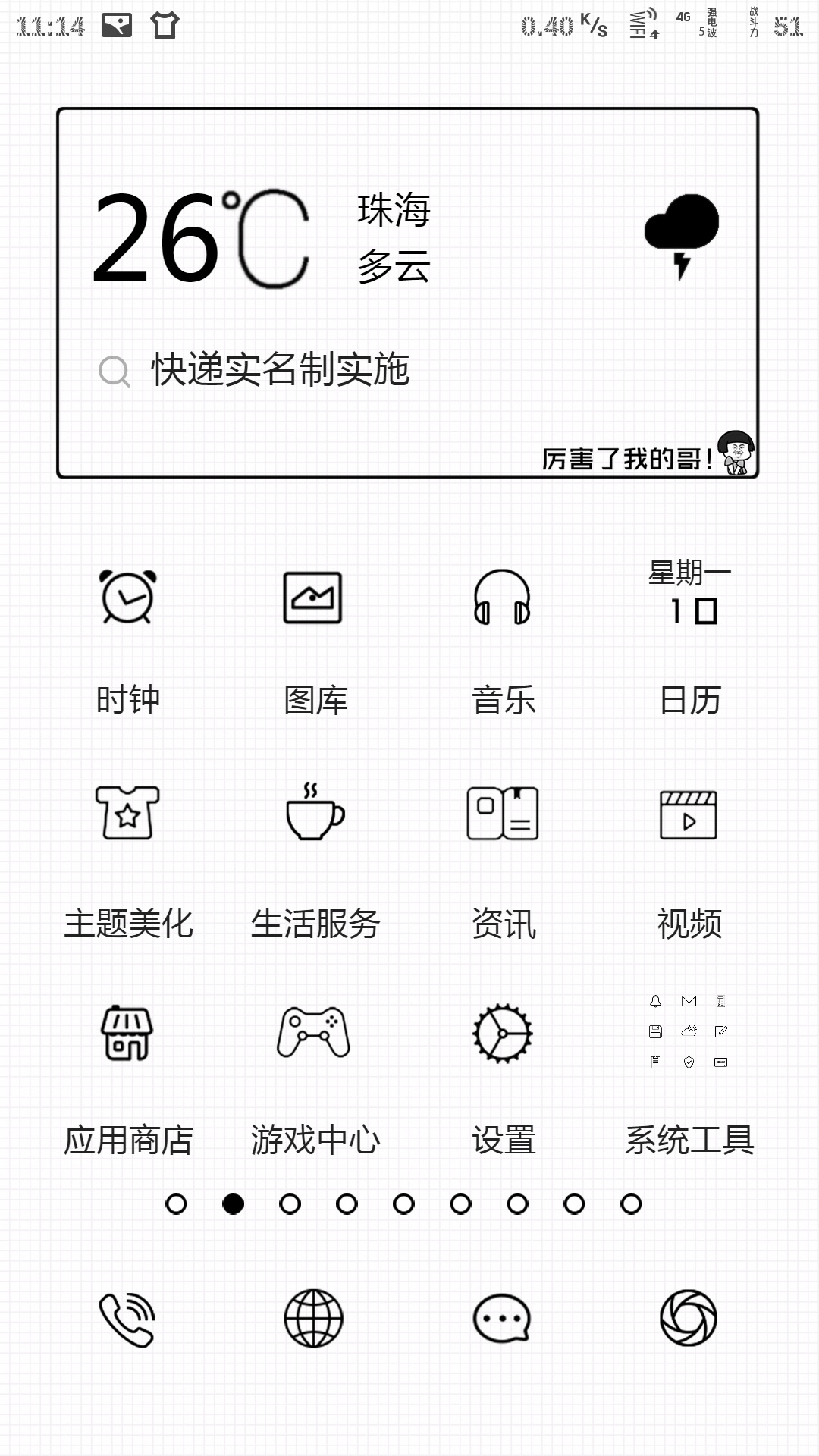Screen dimensions: 819x1456
Task: Open 设置 settings
Action: 502,1033
